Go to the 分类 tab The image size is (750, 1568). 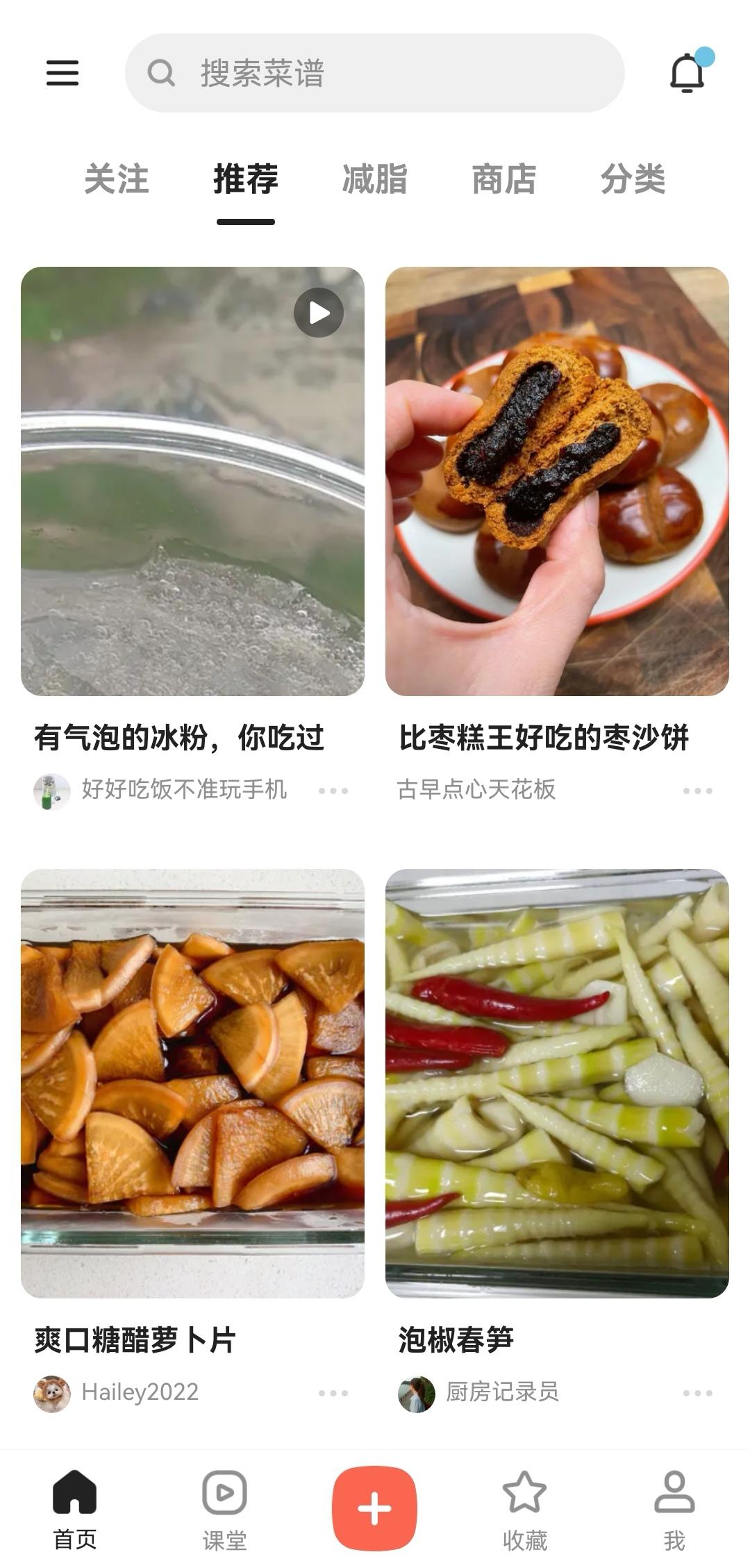point(633,179)
